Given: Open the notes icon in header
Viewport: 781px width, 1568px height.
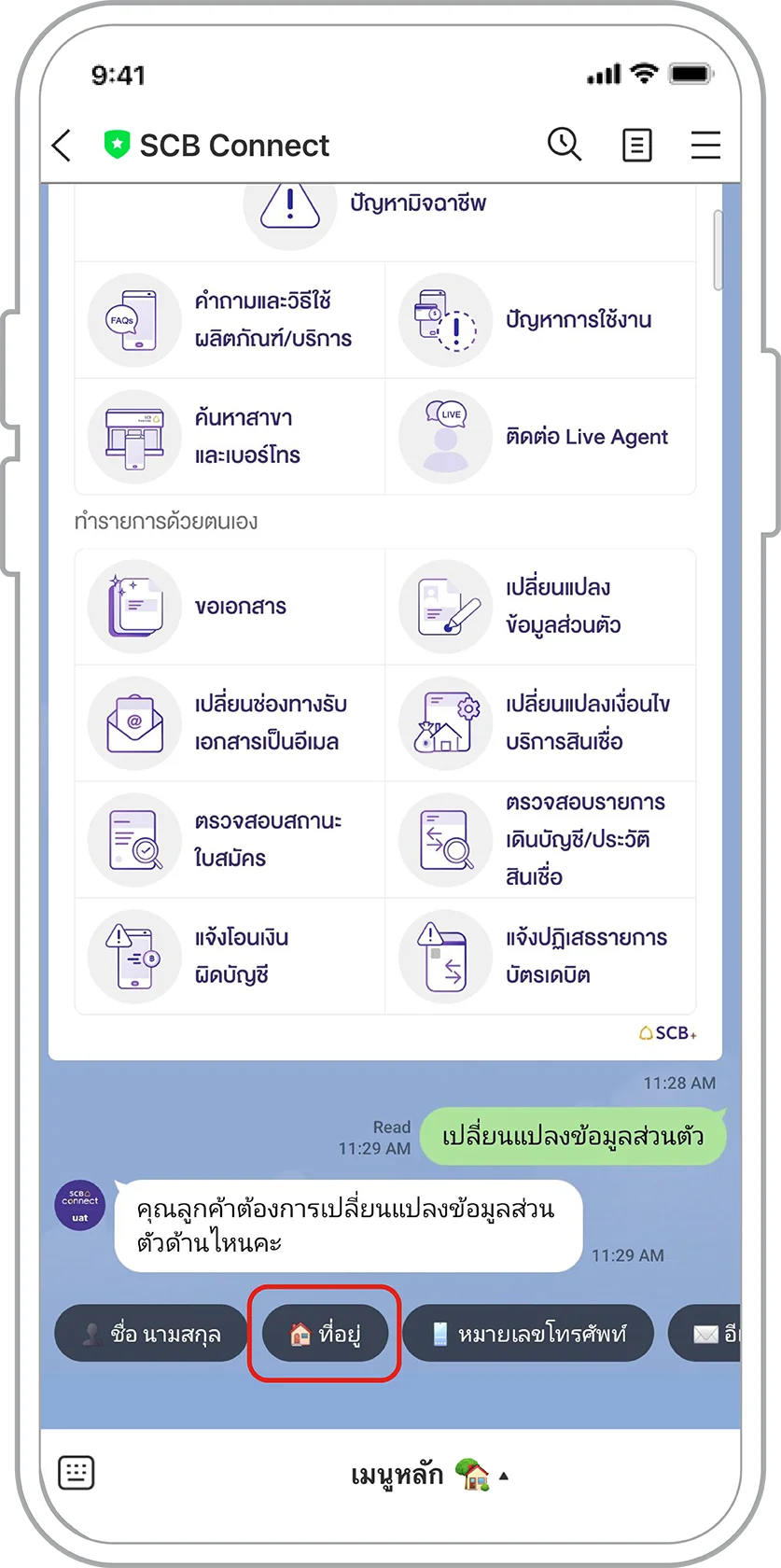Looking at the screenshot, I should [636, 146].
